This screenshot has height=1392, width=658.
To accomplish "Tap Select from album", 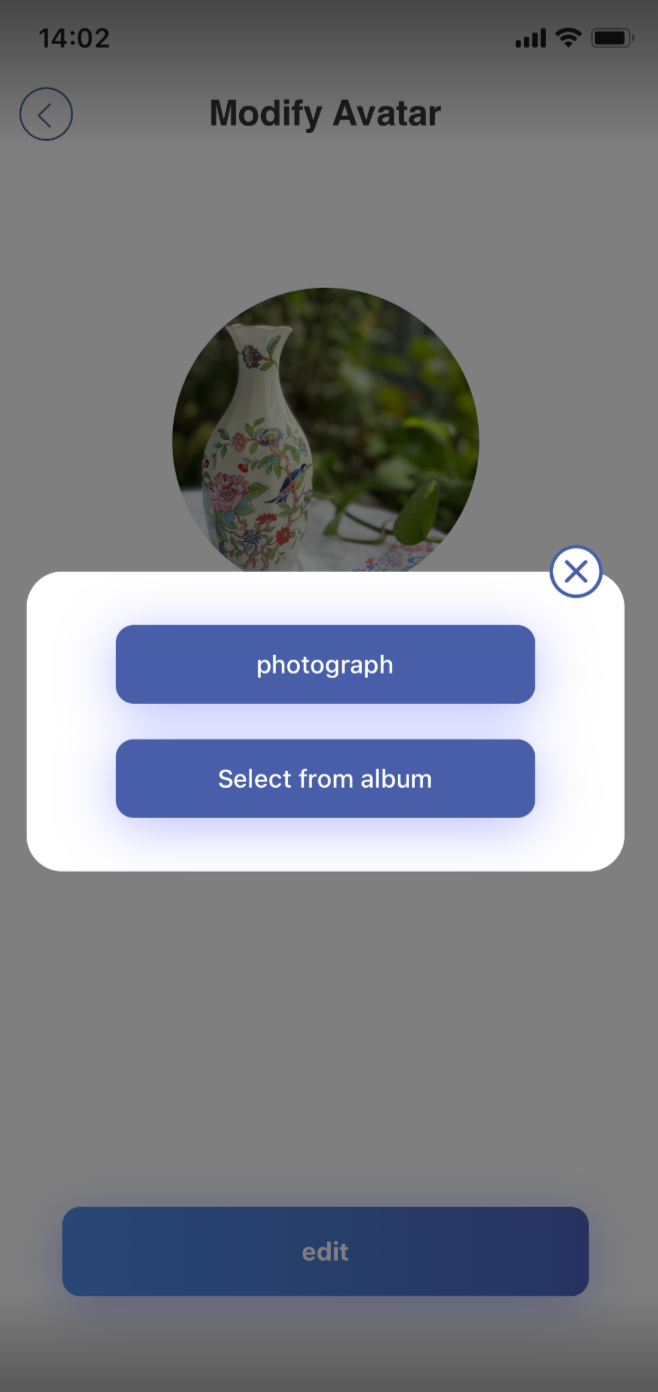I will [325, 779].
